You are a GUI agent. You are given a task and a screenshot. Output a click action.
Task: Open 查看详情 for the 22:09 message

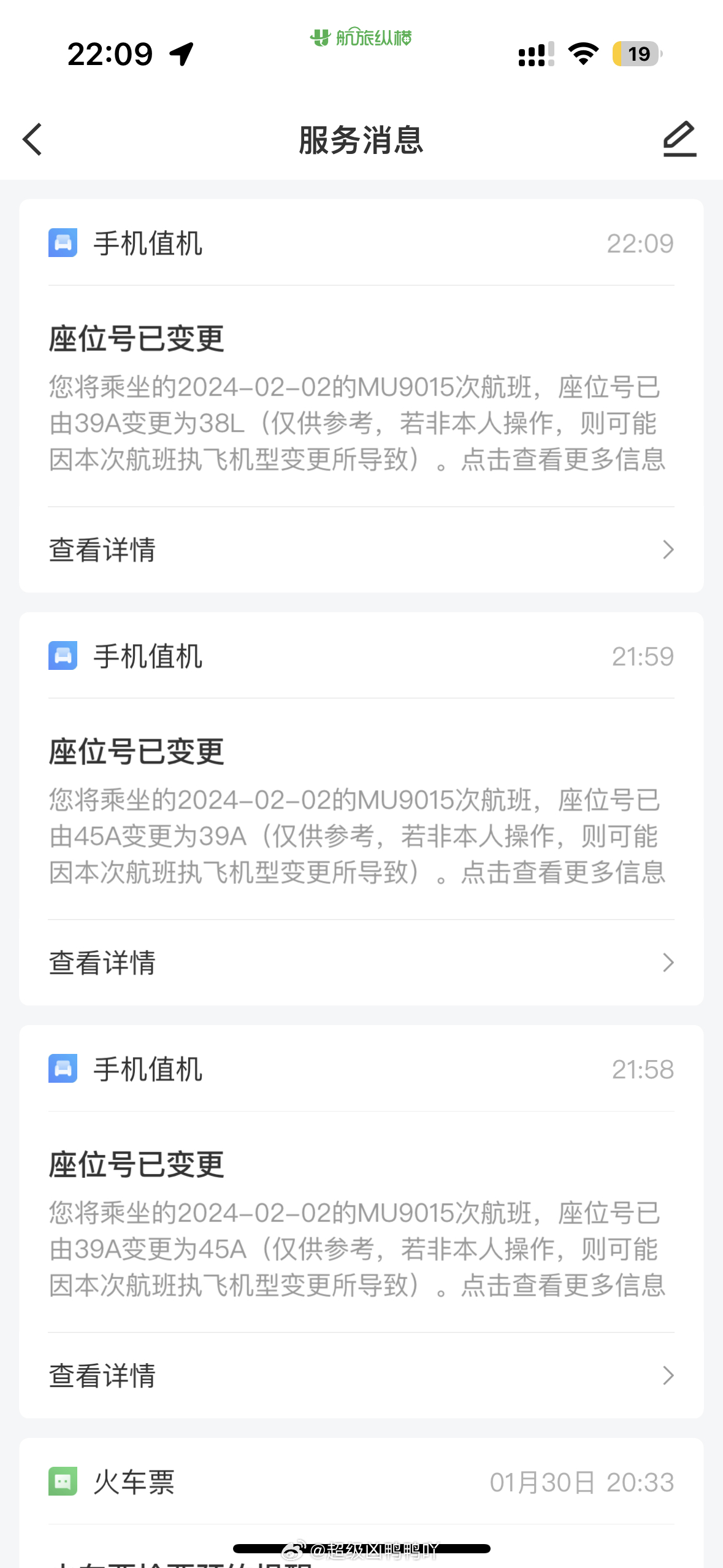coord(361,550)
